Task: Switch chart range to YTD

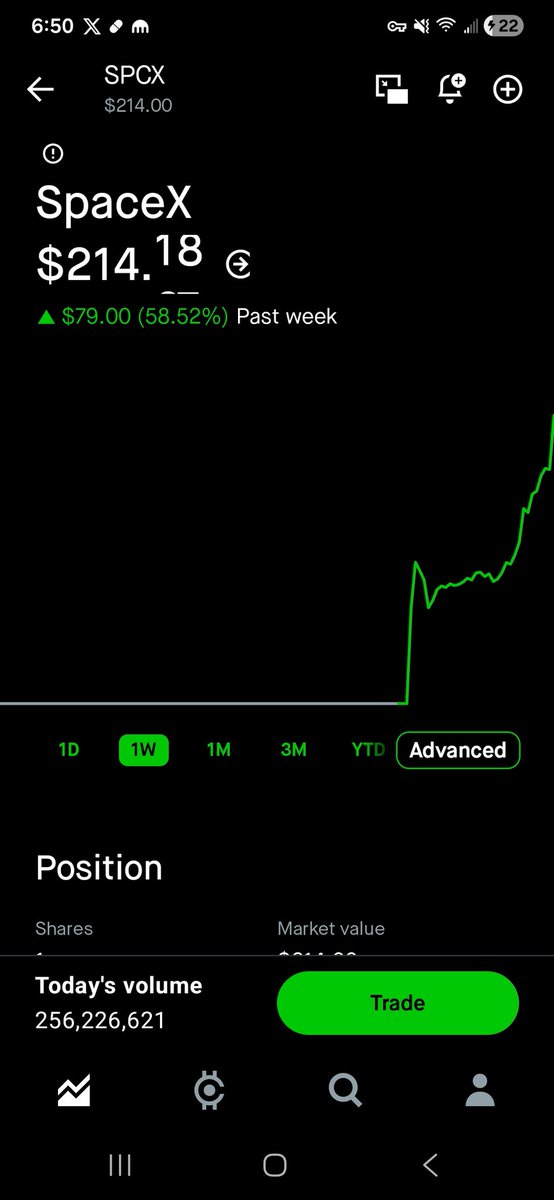Action: [368, 750]
